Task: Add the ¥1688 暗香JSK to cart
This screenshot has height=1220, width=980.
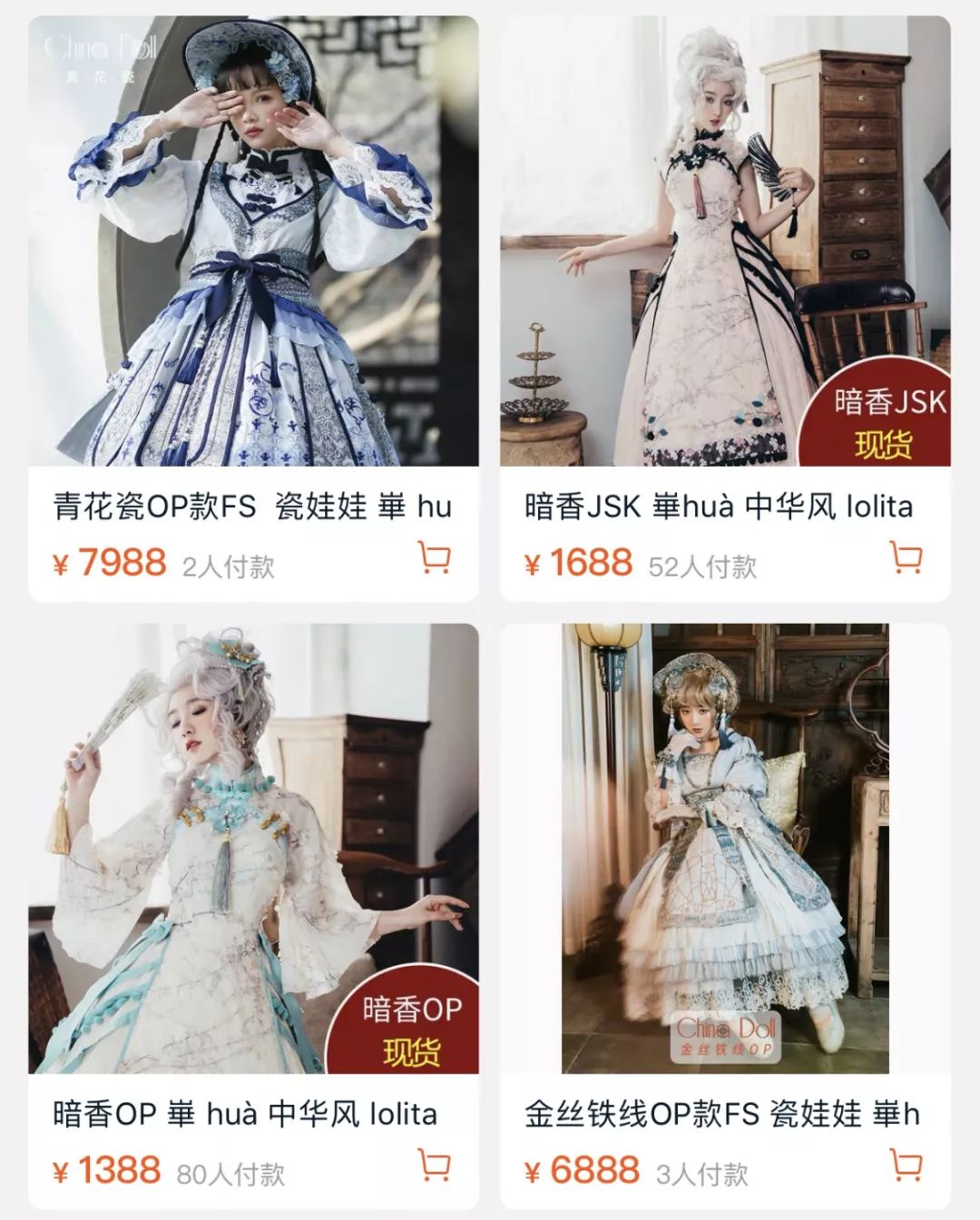Action: click(x=906, y=557)
